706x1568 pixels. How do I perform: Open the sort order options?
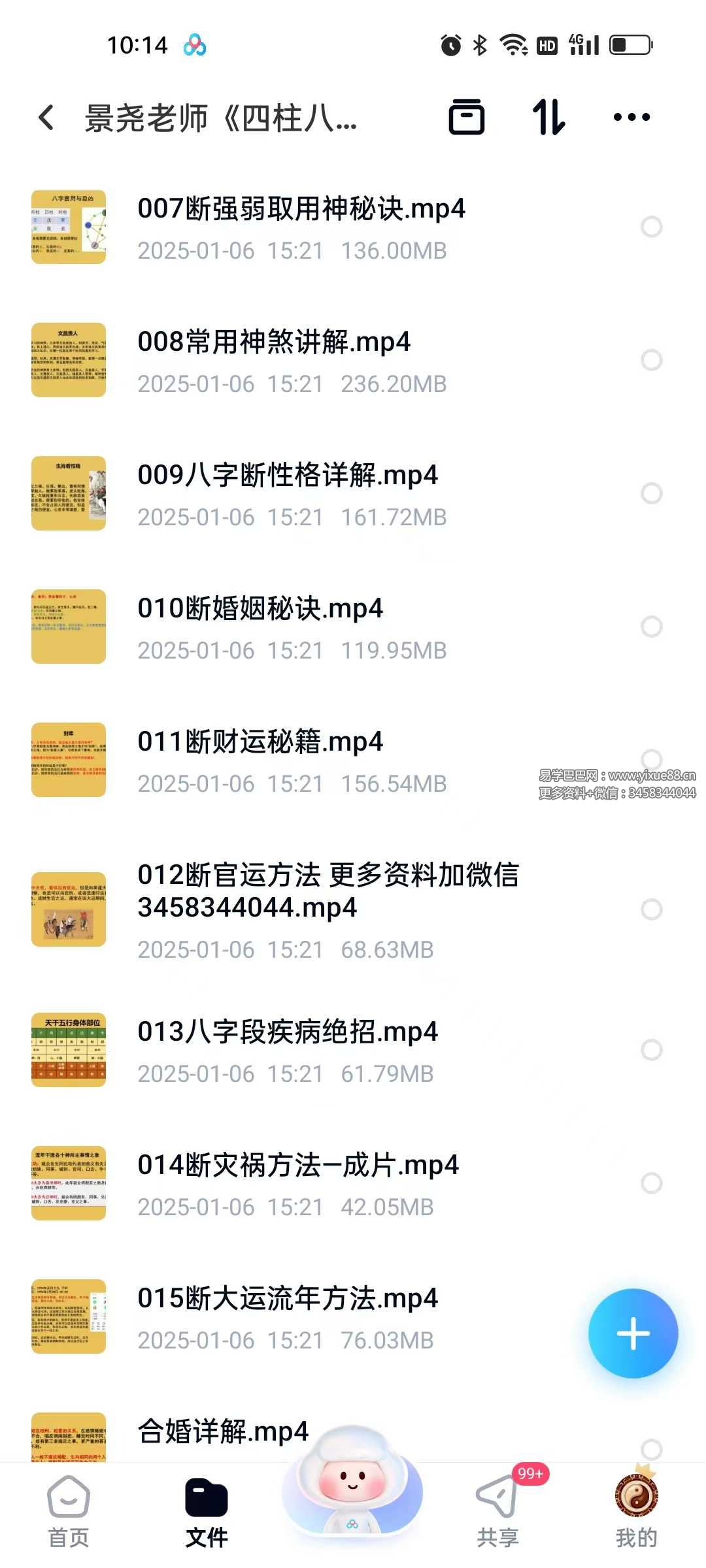pos(548,118)
